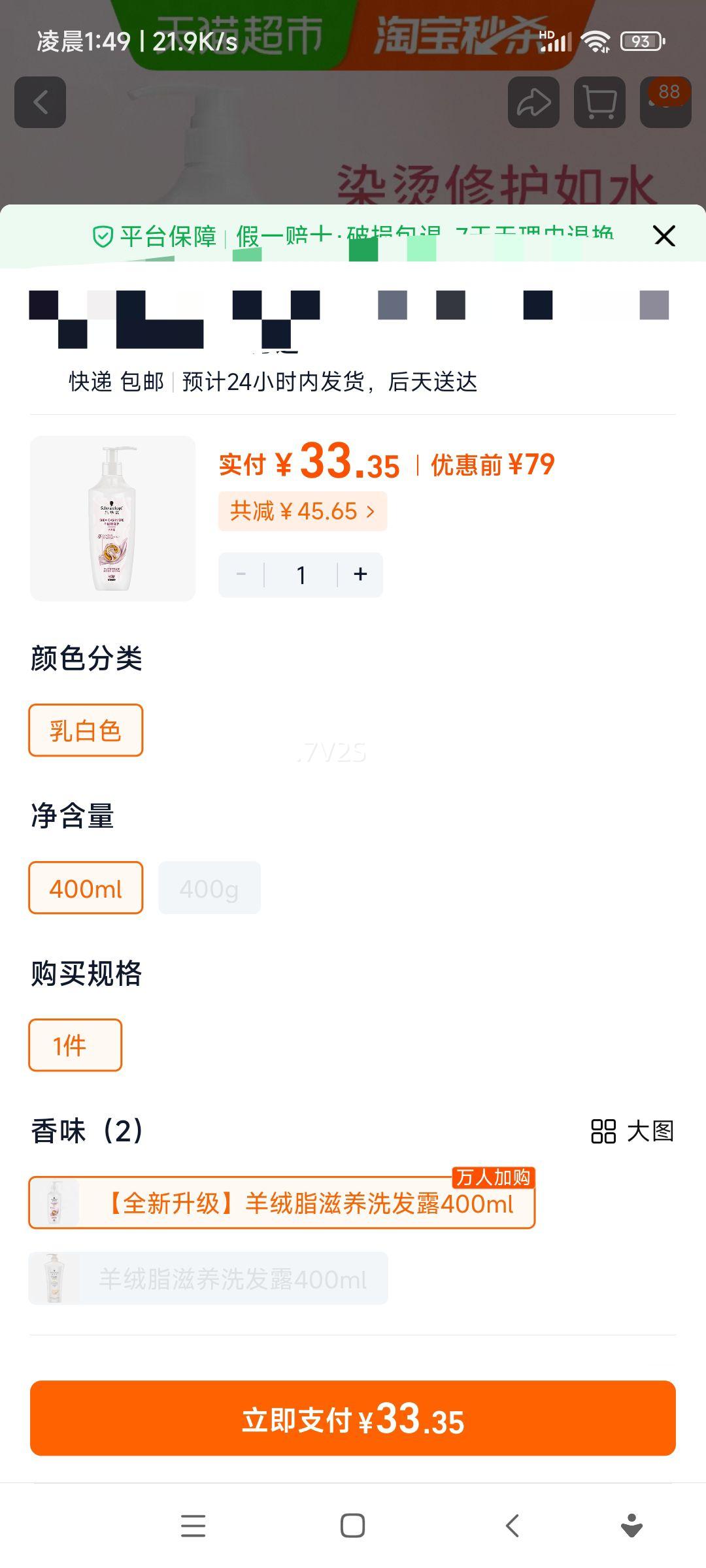Select the 乳白色 color option
The image size is (706, 1568).
tap(85, 730)
